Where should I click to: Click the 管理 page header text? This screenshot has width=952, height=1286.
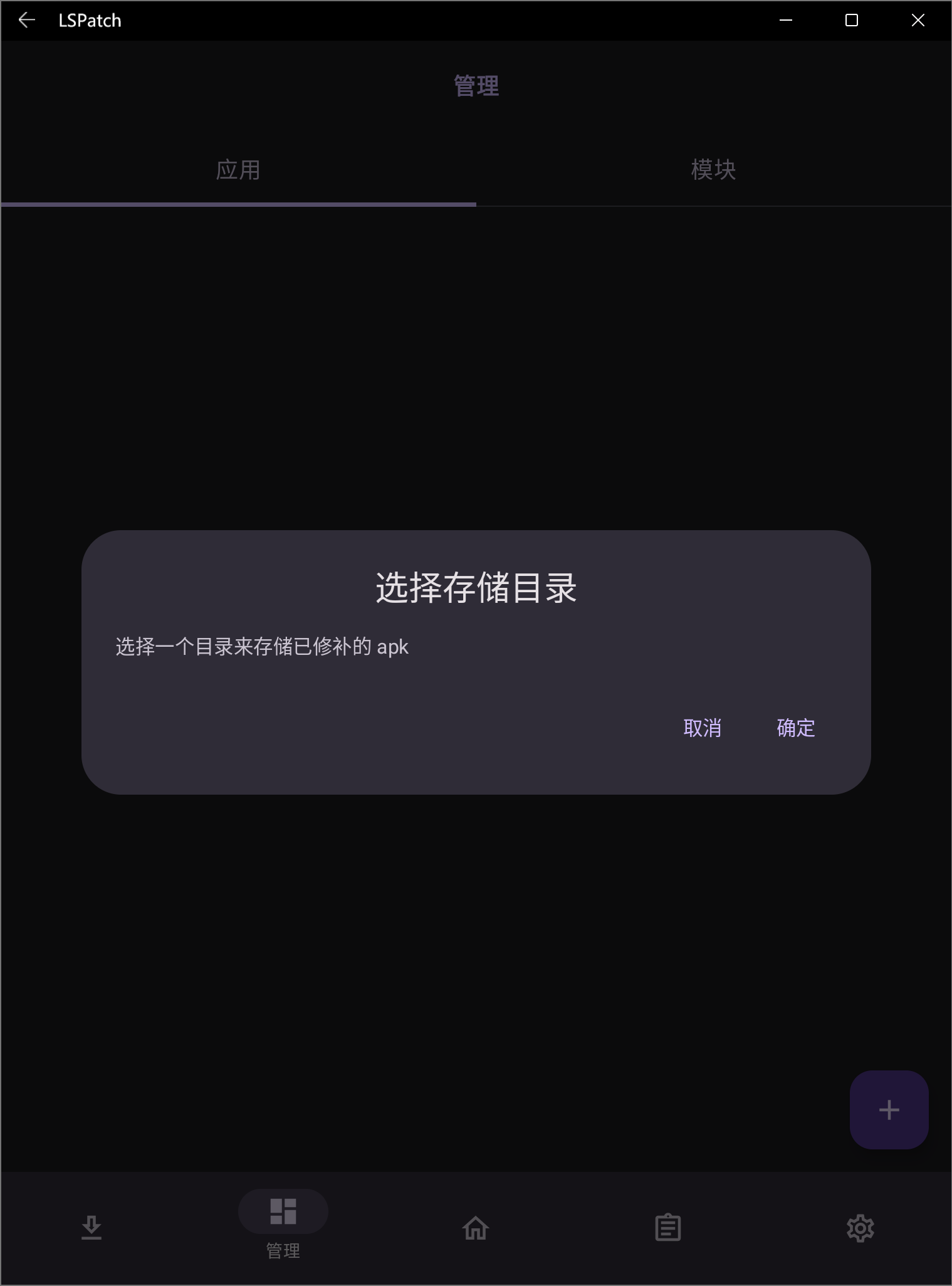pos(476,85)
